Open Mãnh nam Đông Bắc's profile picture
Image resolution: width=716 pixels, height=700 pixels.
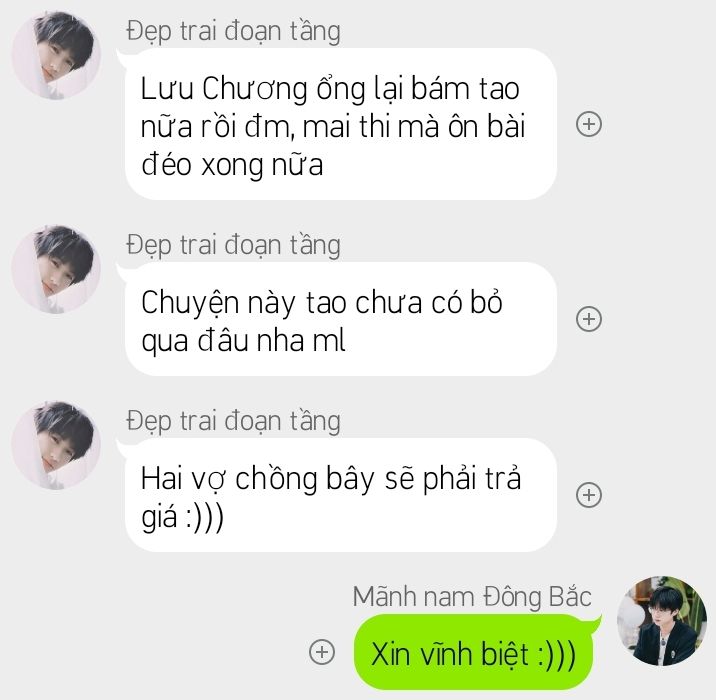pos(662,620)
